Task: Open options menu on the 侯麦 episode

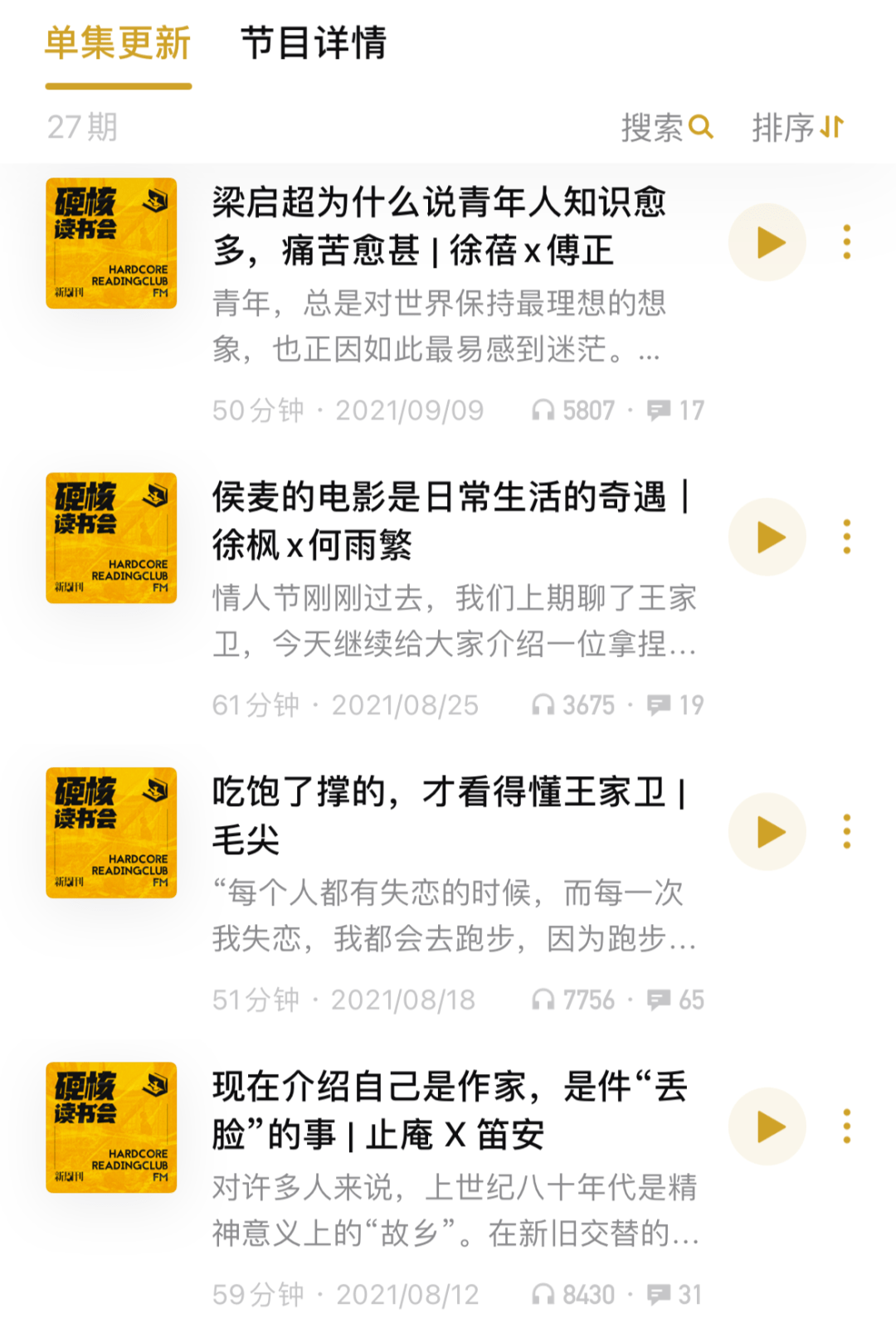Action: pos(847,537)
